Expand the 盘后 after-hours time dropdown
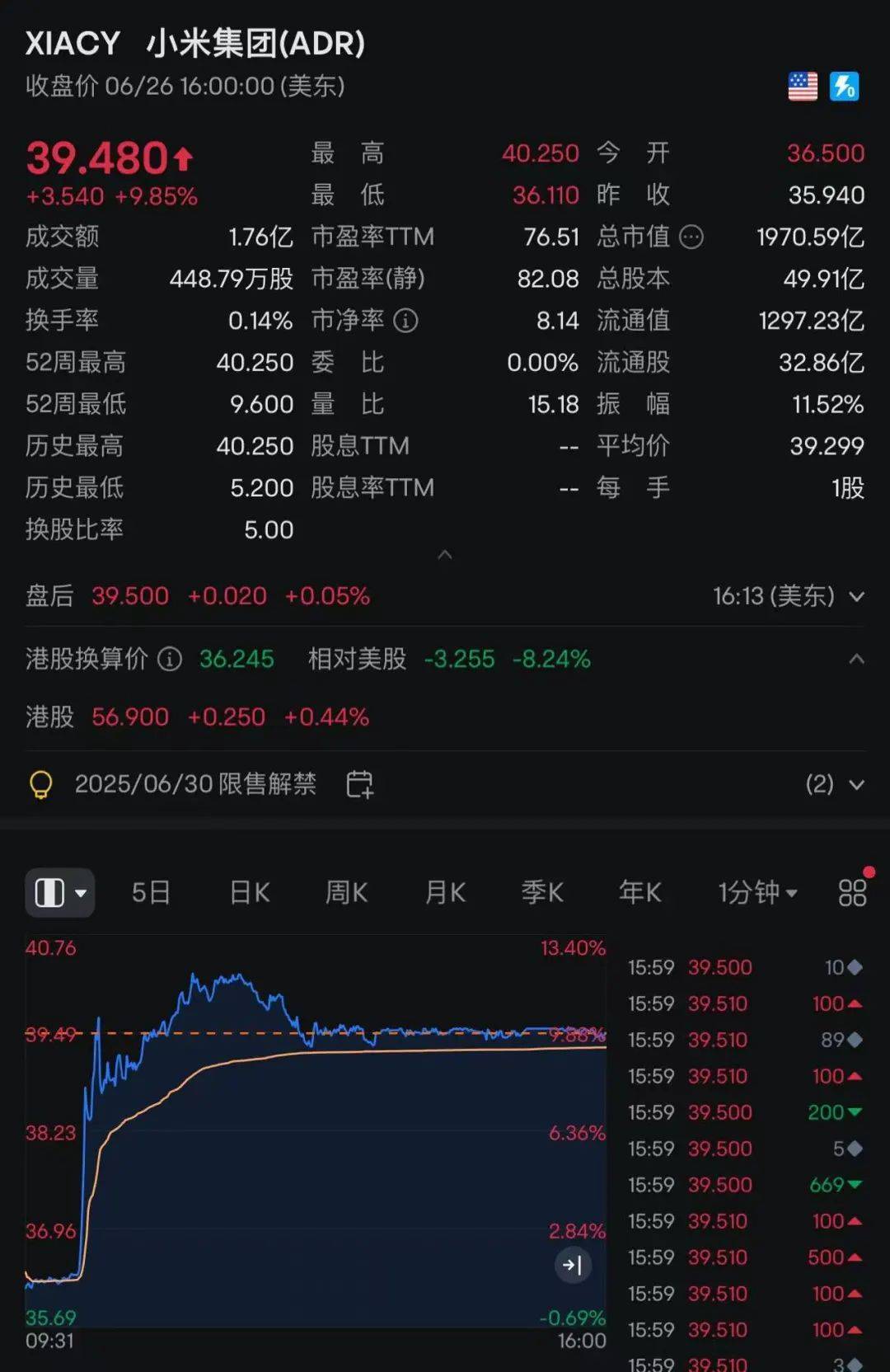 pyautogui.click(x=856, y=596)
